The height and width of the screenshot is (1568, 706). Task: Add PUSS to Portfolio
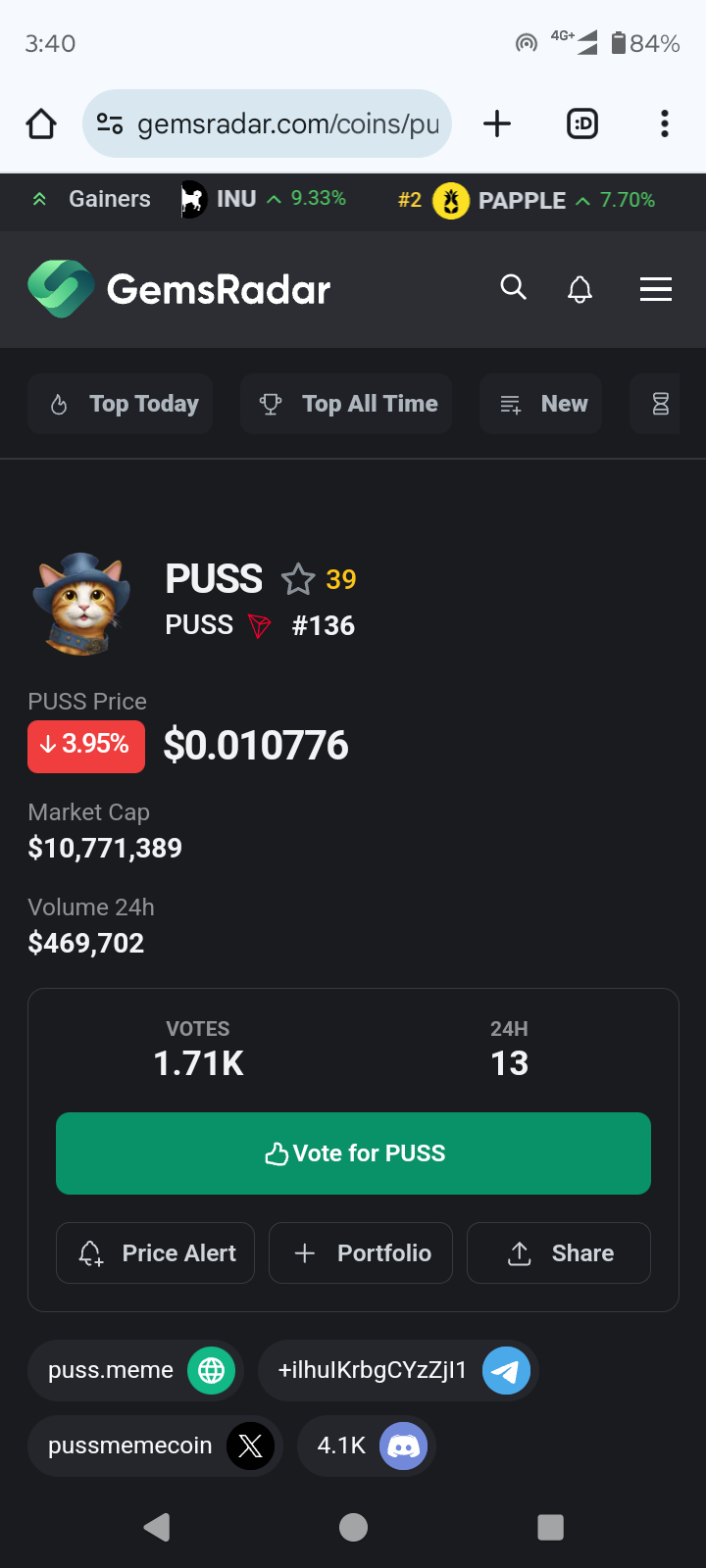click(361, 1253)
